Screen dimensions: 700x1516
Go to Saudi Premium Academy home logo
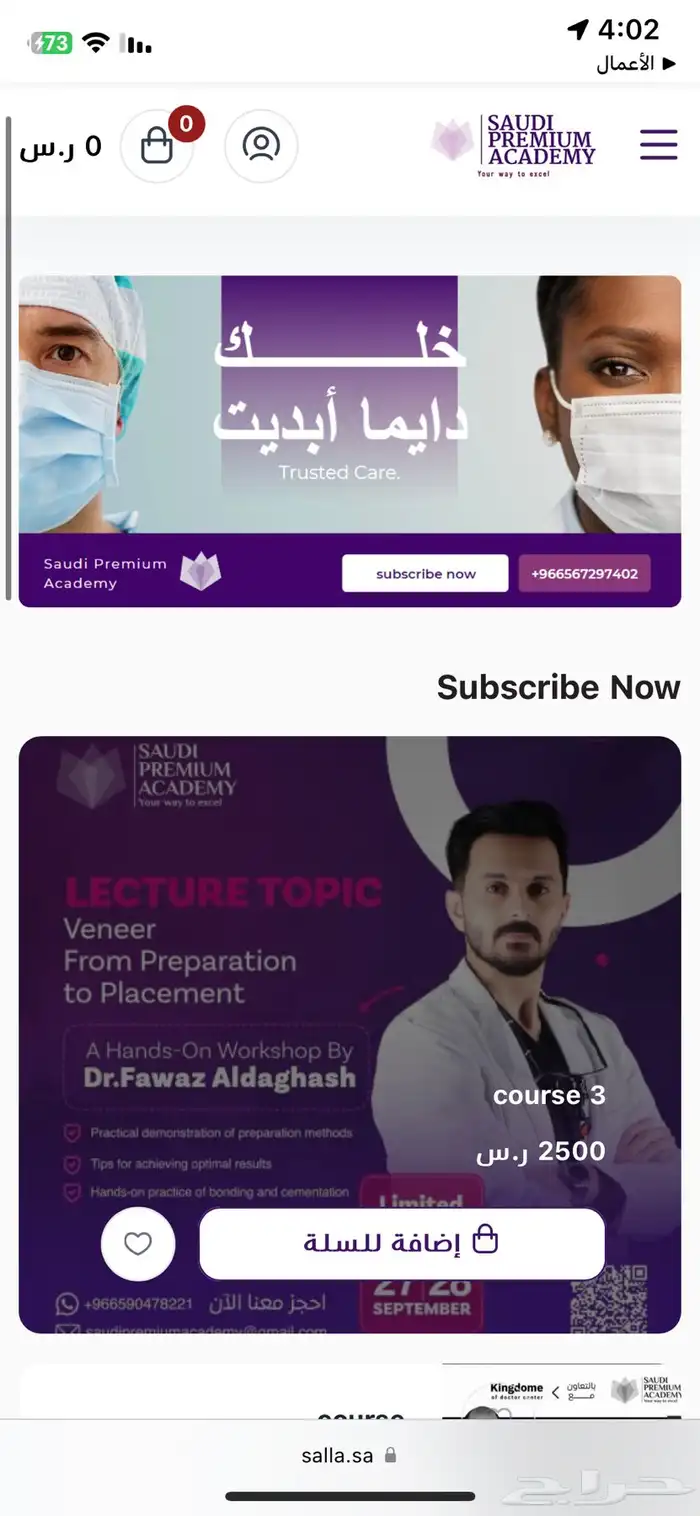513,145
